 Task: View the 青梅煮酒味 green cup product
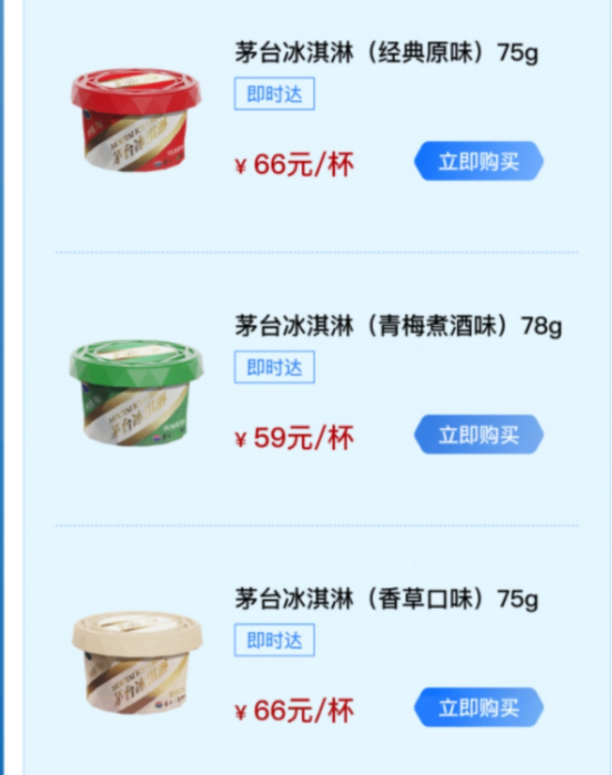tap(136, 392)
